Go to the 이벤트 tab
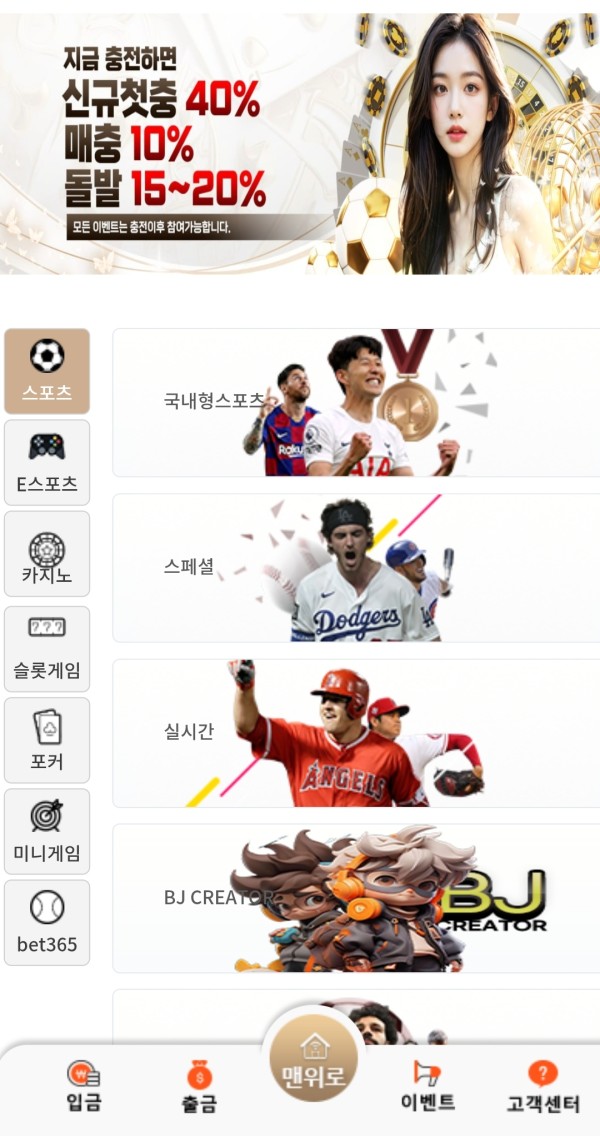This screenshot has width=600, height=1136. click(428, 1087)
